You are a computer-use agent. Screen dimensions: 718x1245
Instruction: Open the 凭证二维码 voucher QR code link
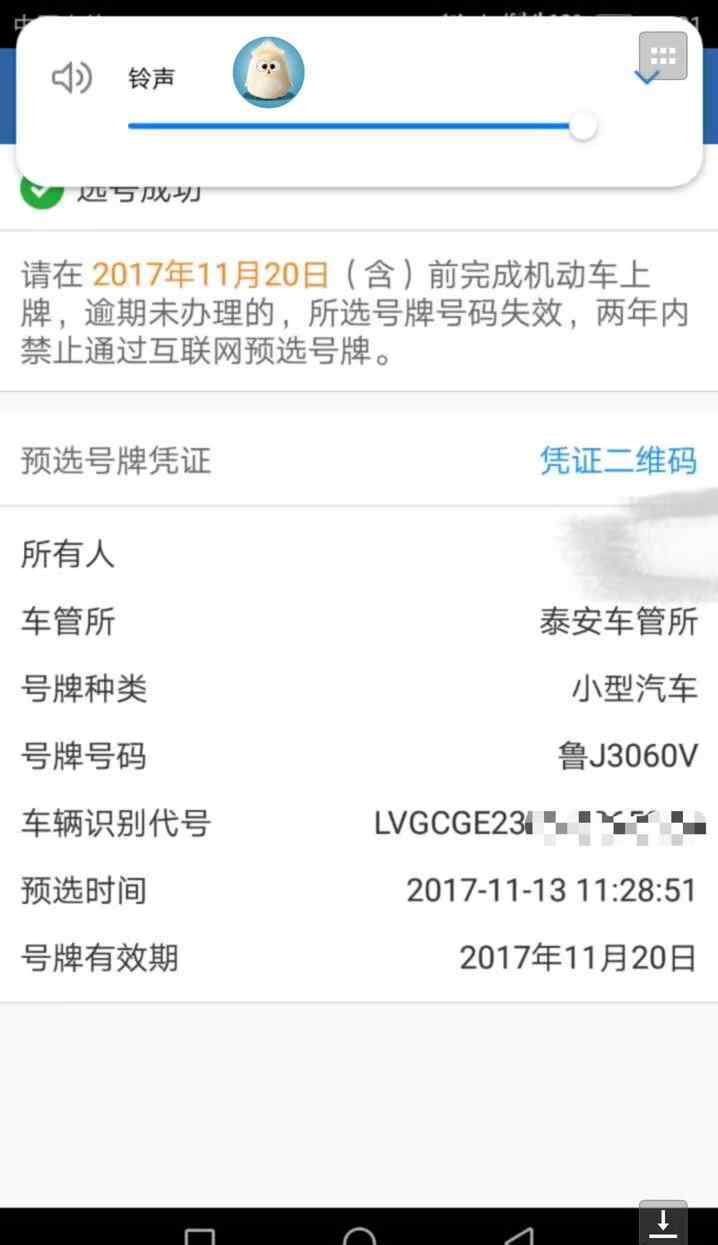tap(618, 460)
